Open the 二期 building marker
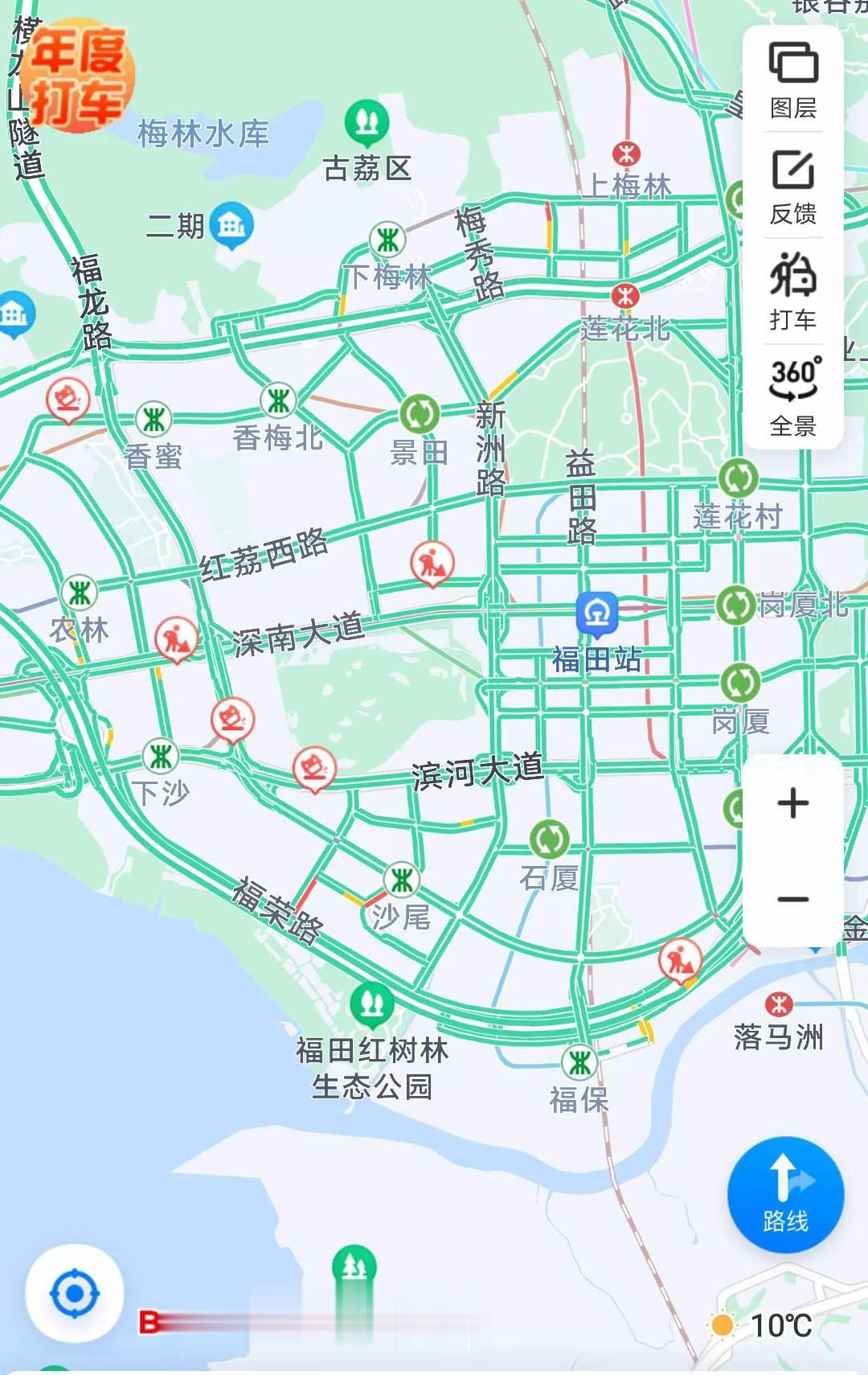 pyautogui.click(x=231, y=225)
